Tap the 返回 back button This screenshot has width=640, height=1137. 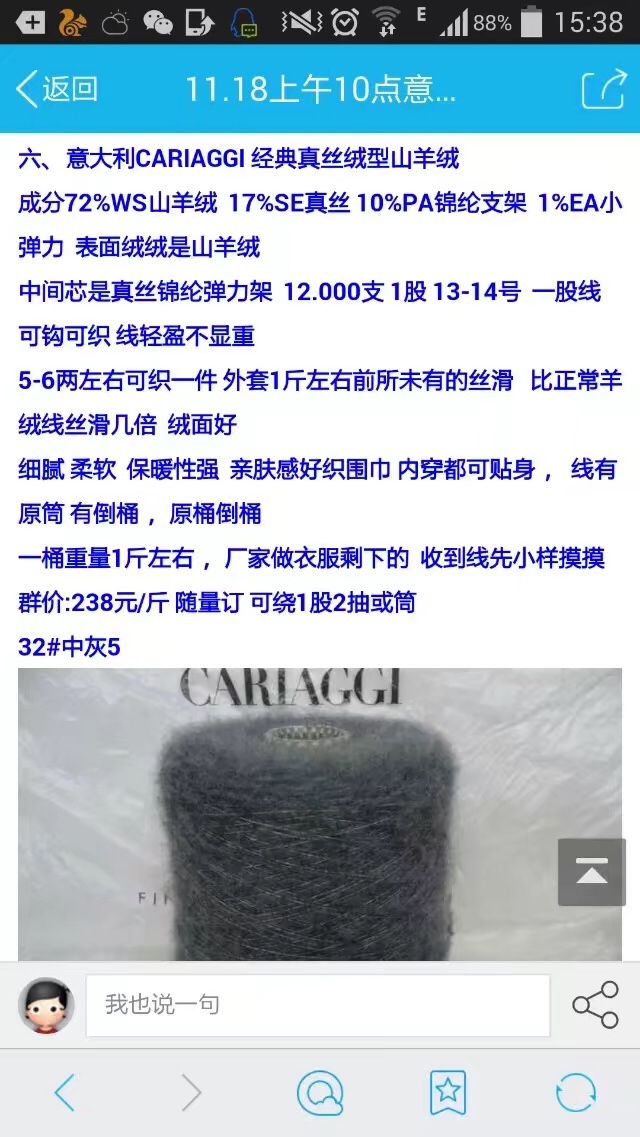(x=57, y=89)
